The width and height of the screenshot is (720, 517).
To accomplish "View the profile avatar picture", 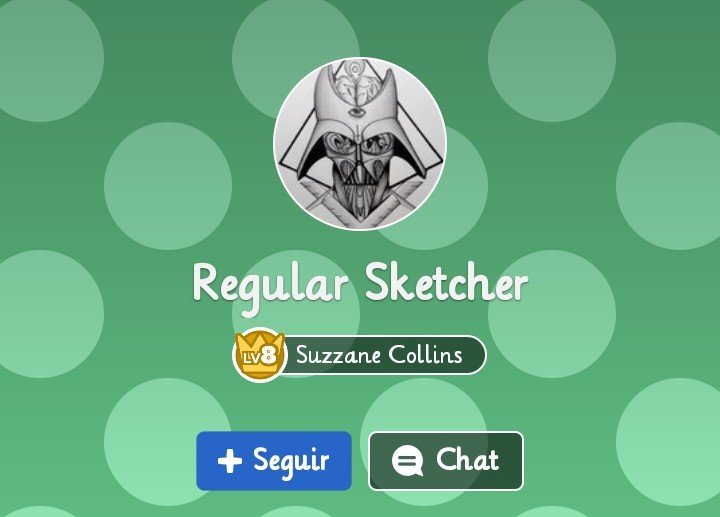I will (360, 144).
